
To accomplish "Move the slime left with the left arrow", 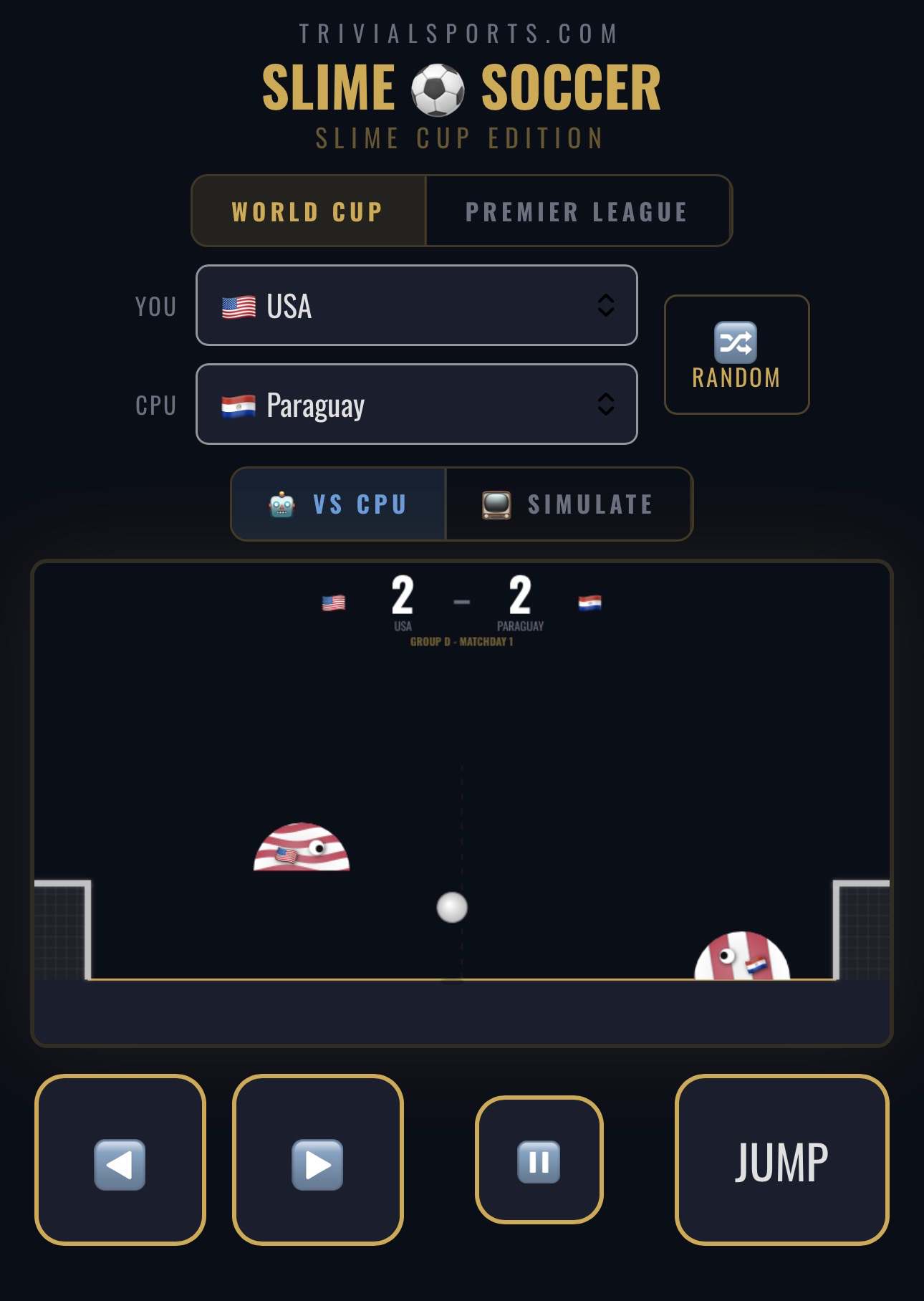I will (x=120, y=1160).
